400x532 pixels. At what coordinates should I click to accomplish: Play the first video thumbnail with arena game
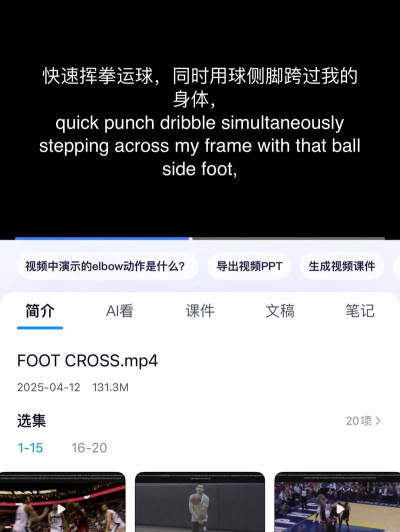(x=62, y=502)
